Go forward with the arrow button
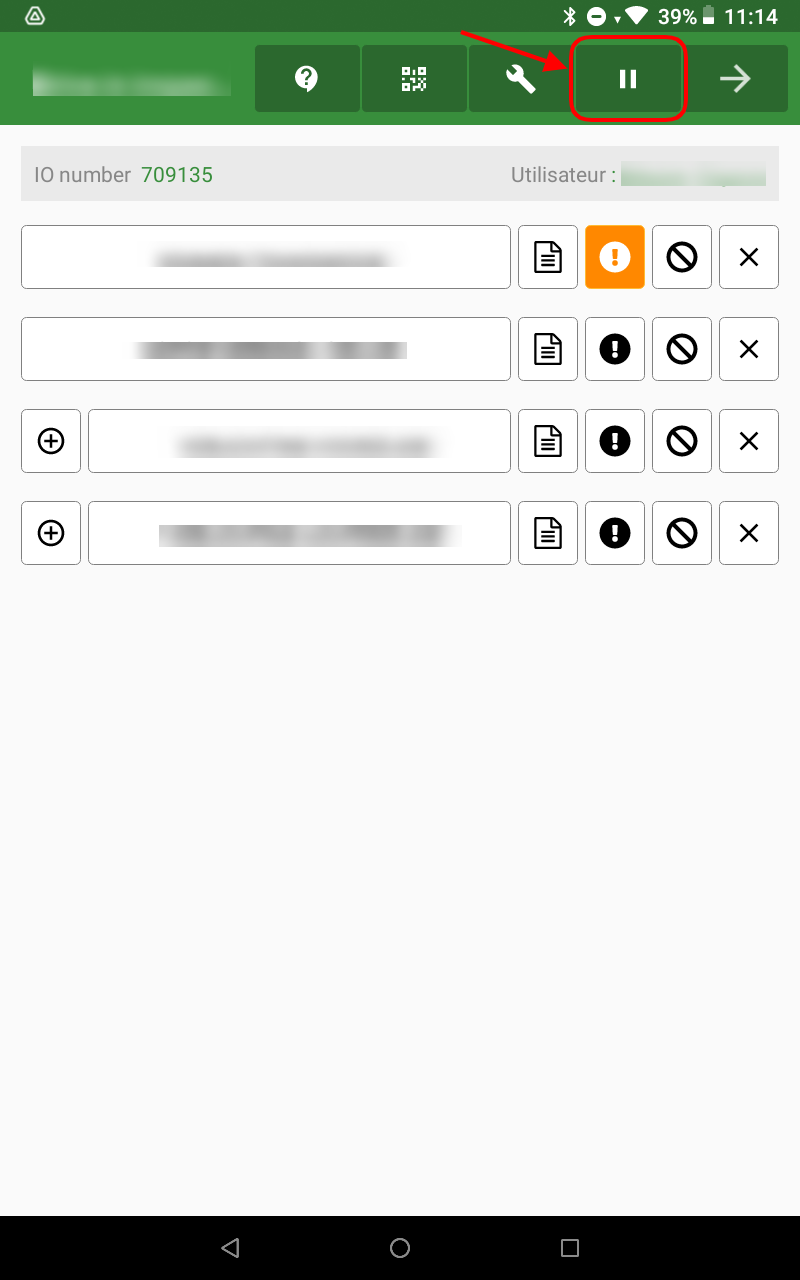 pyautogui.click(x=735, y=78)
